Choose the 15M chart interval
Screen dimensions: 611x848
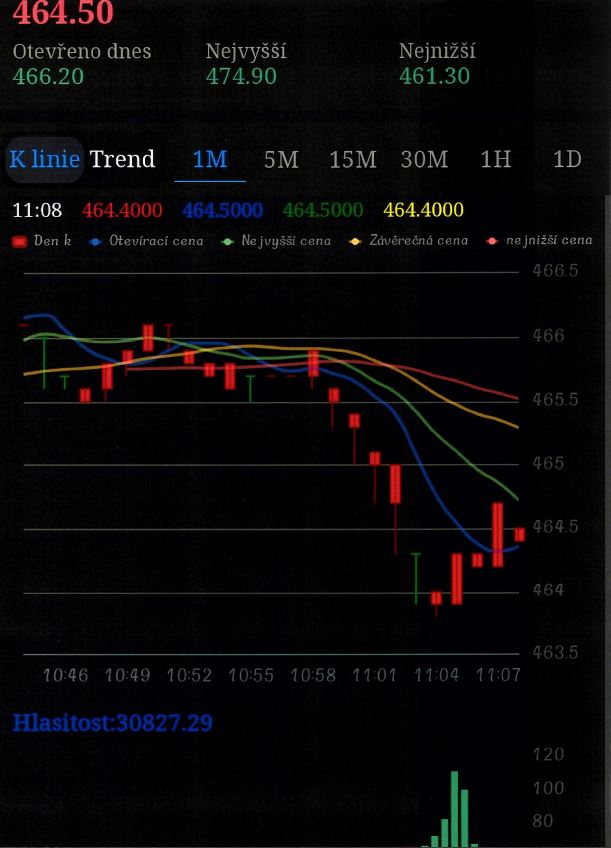pos(352,160)
